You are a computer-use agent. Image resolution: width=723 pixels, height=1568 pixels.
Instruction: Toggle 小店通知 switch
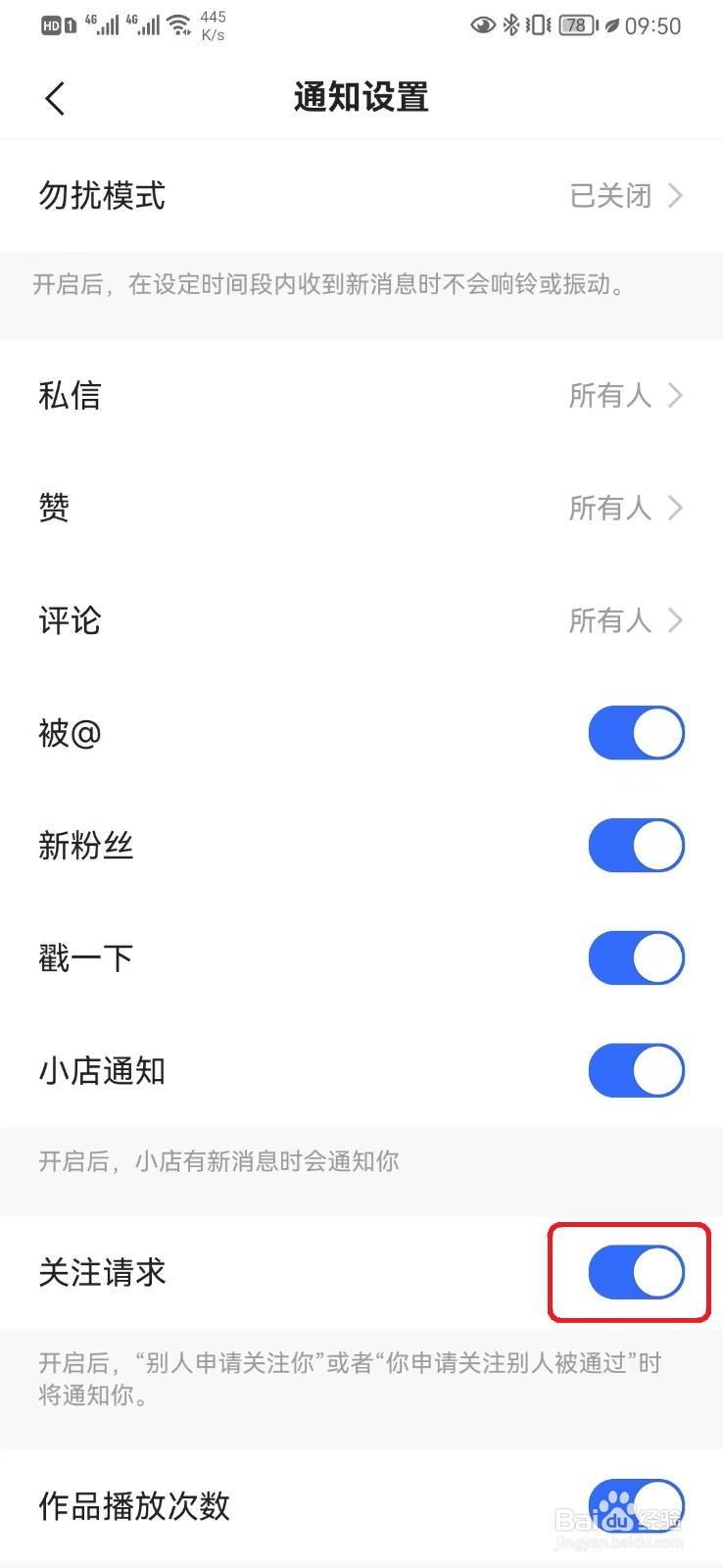636,1070
